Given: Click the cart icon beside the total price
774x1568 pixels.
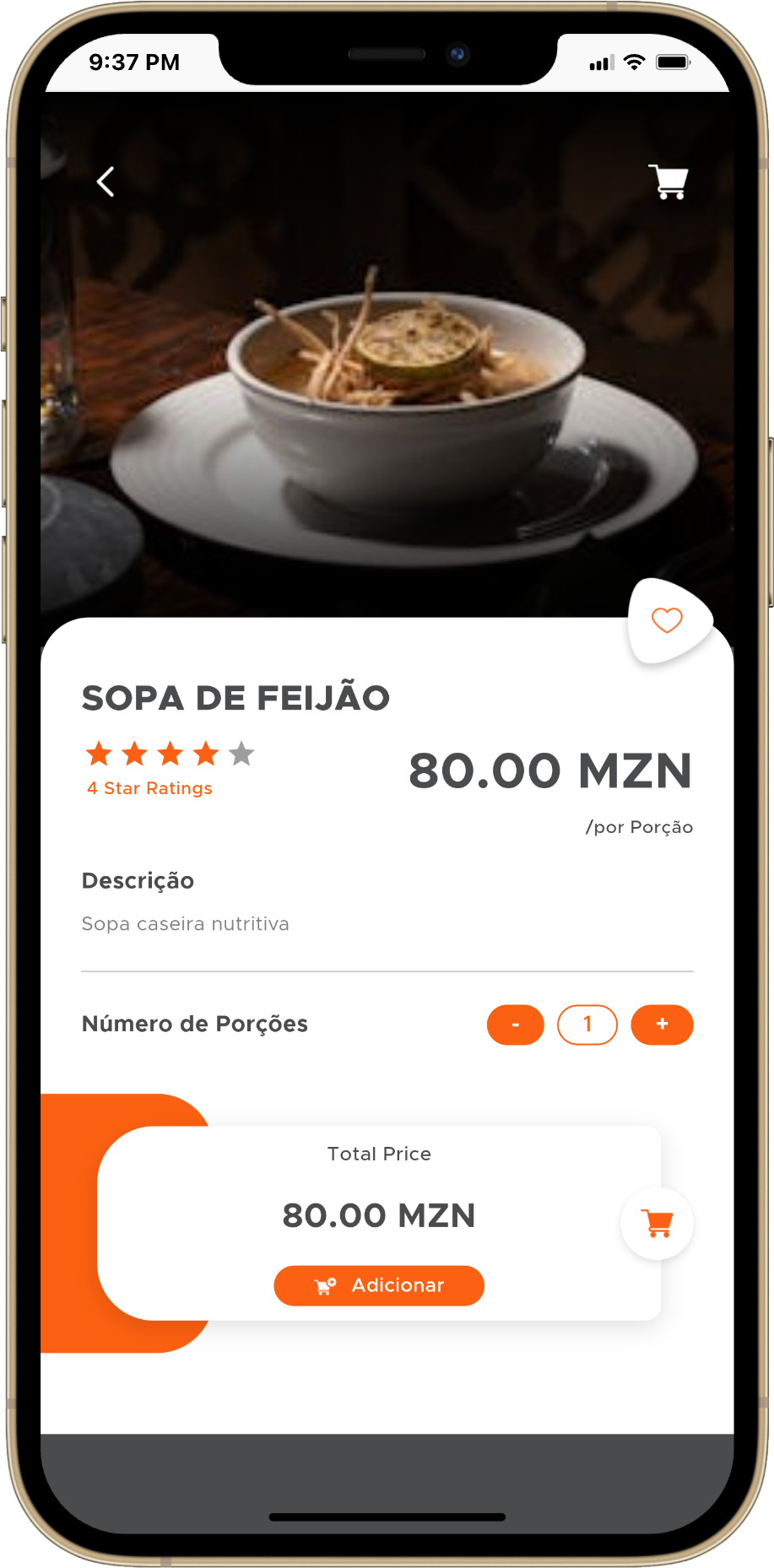Looking at the screenshot, I should (657, 1221).
